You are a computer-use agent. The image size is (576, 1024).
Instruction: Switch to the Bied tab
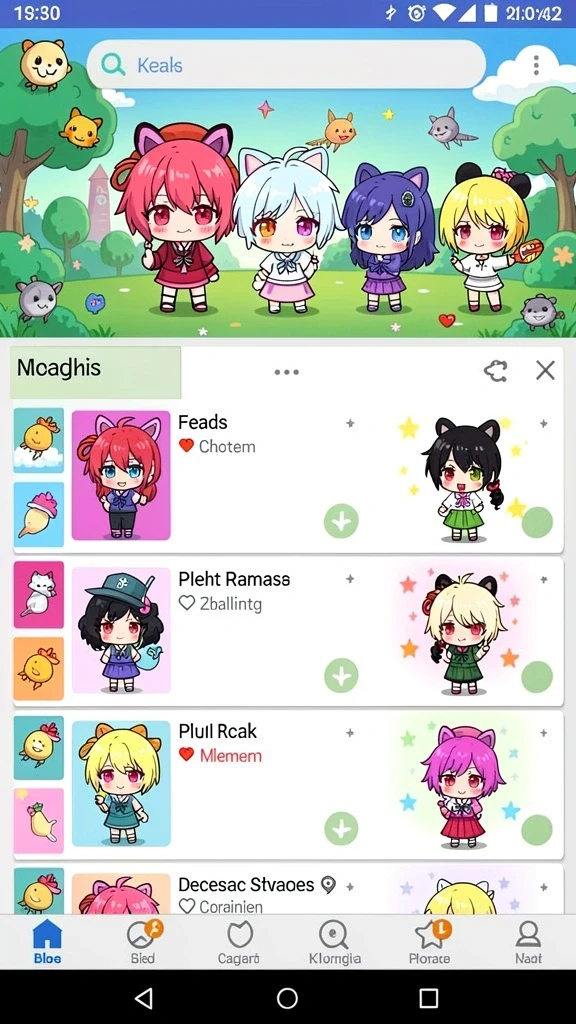point(143,942)
